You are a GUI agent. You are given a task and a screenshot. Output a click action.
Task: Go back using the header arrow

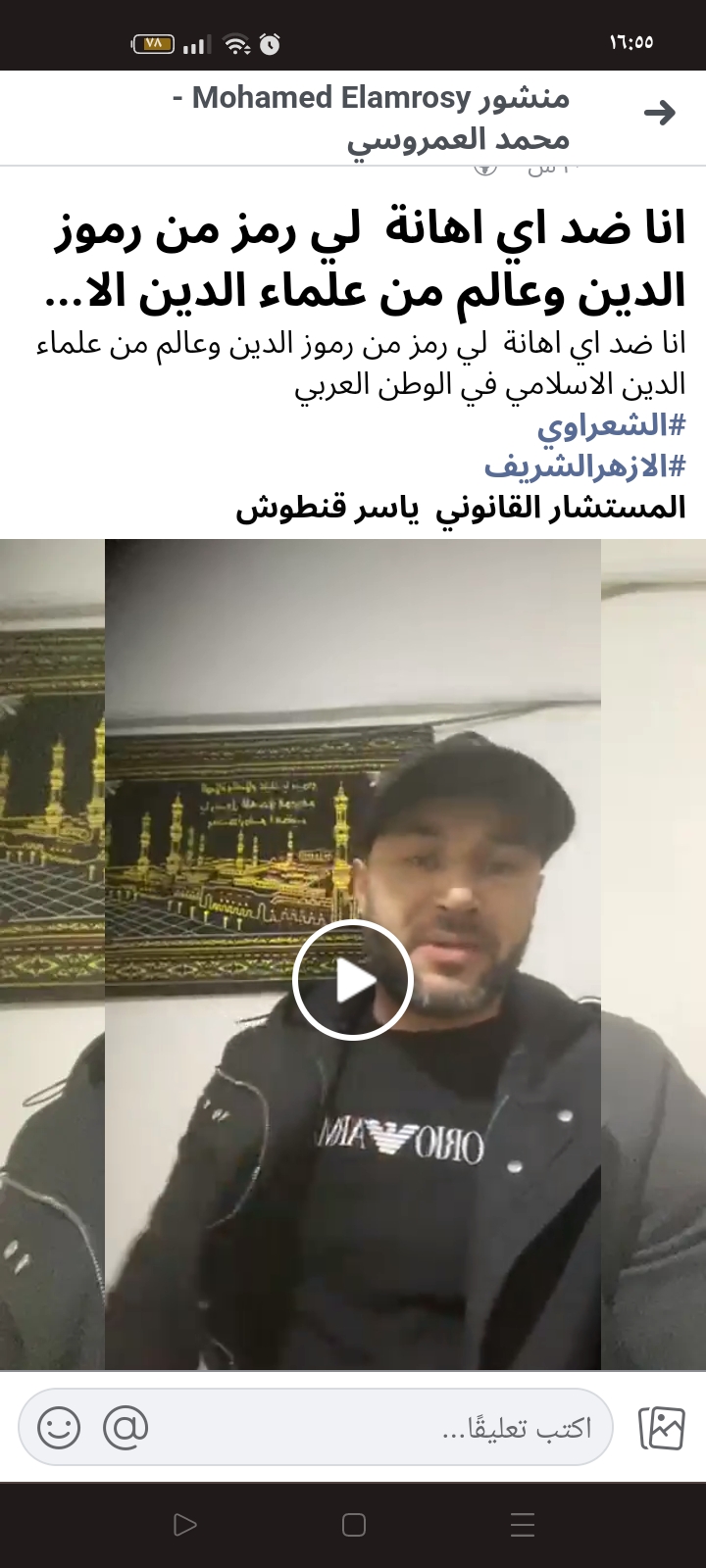[x=660, y=114]
